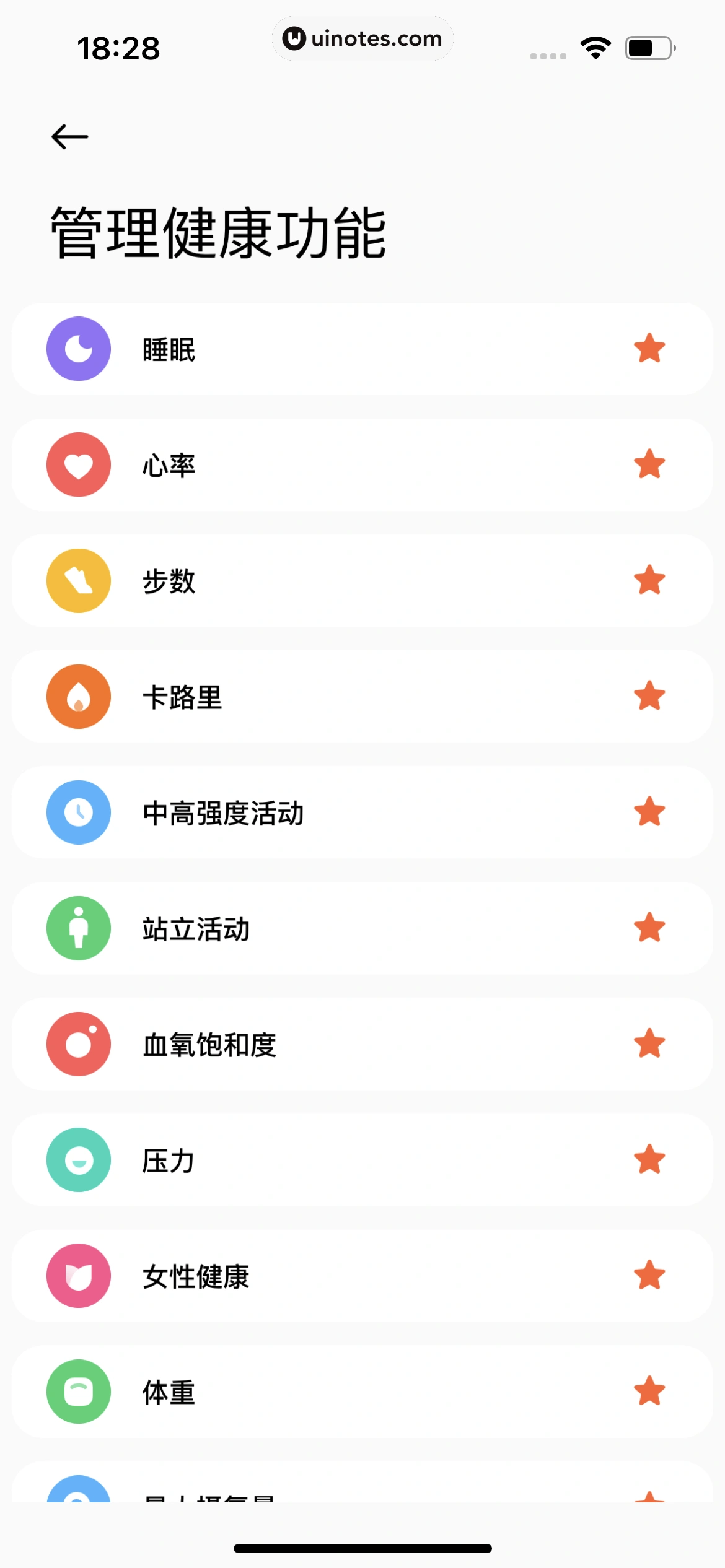This screenshot has height=1568, width=725.
Task: Toggle the star for 心率
Action: (x=649, y=464)
